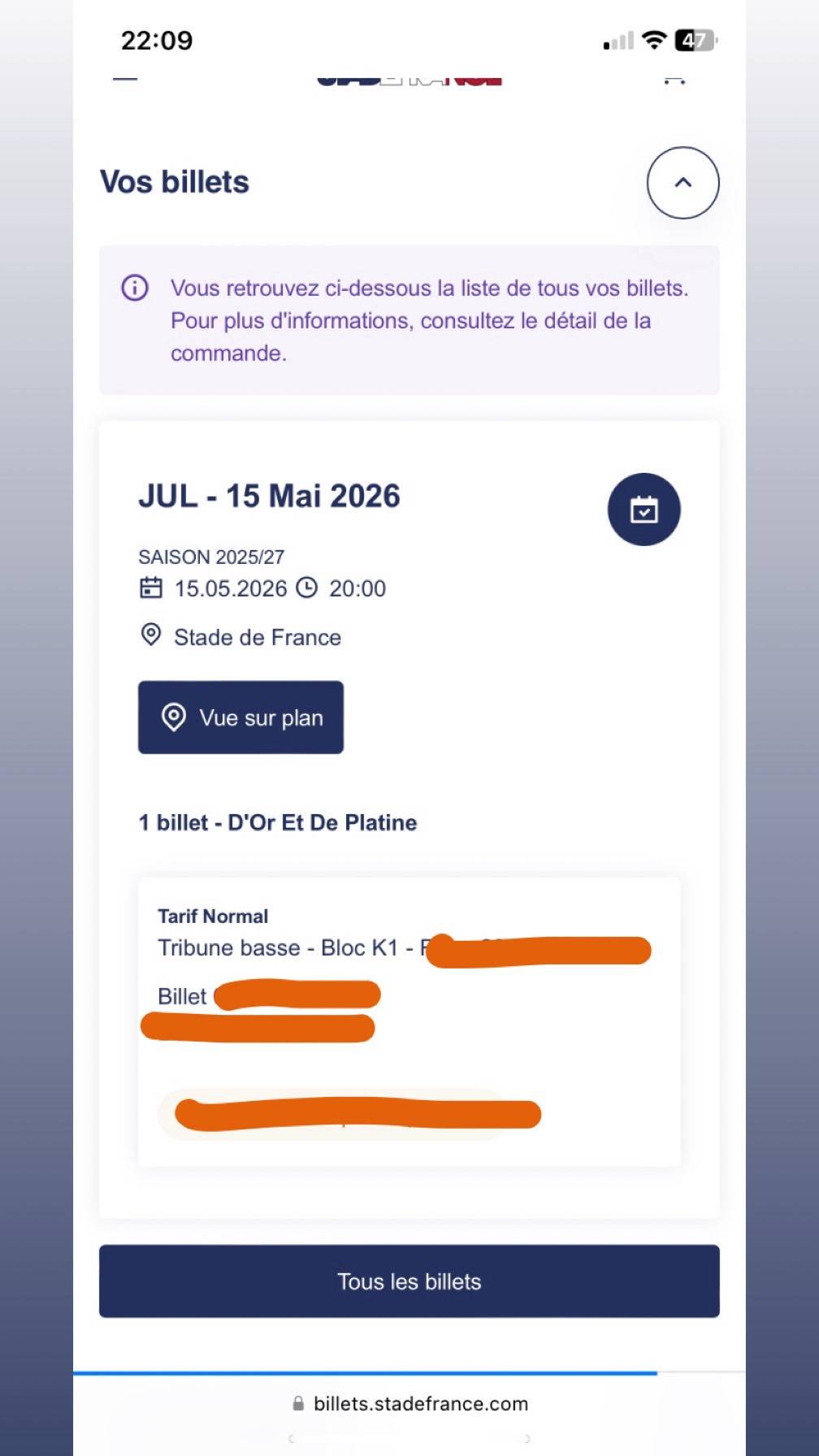Image resolution: width=819 pixels, height=1456 pixels.
Task: Tap the calendar icon beside 15.05.2026
Action: pos(151,588)
